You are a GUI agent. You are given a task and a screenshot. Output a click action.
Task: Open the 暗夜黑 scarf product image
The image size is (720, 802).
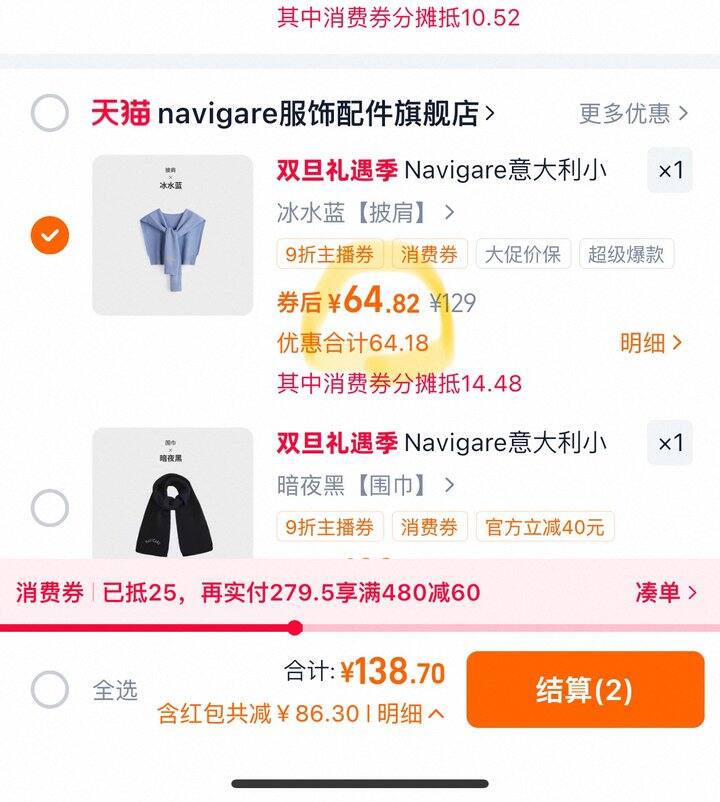coord(172,495)
